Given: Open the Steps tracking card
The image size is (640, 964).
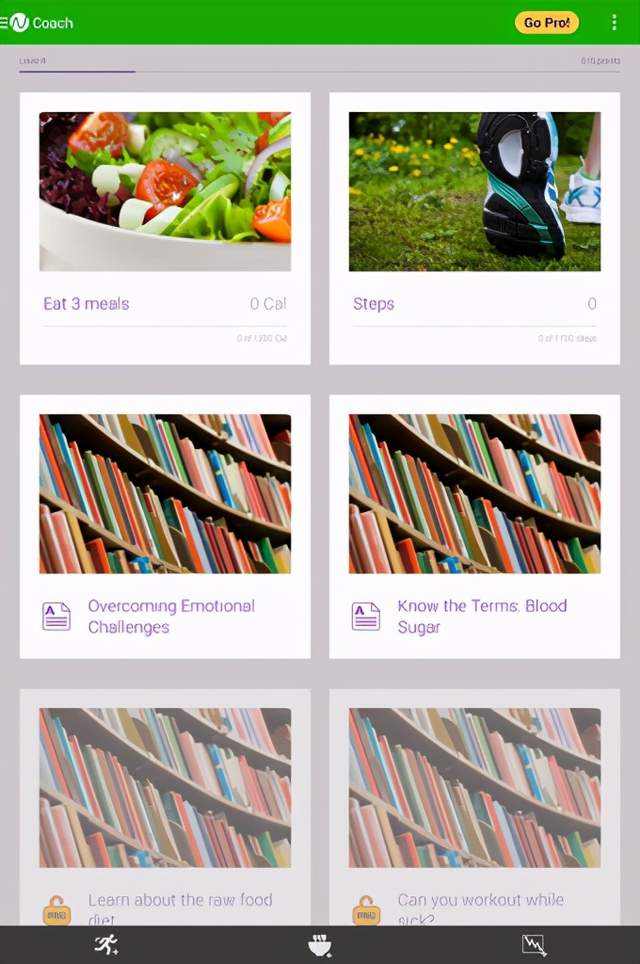Looking at the screenshot, I should 474,228.
